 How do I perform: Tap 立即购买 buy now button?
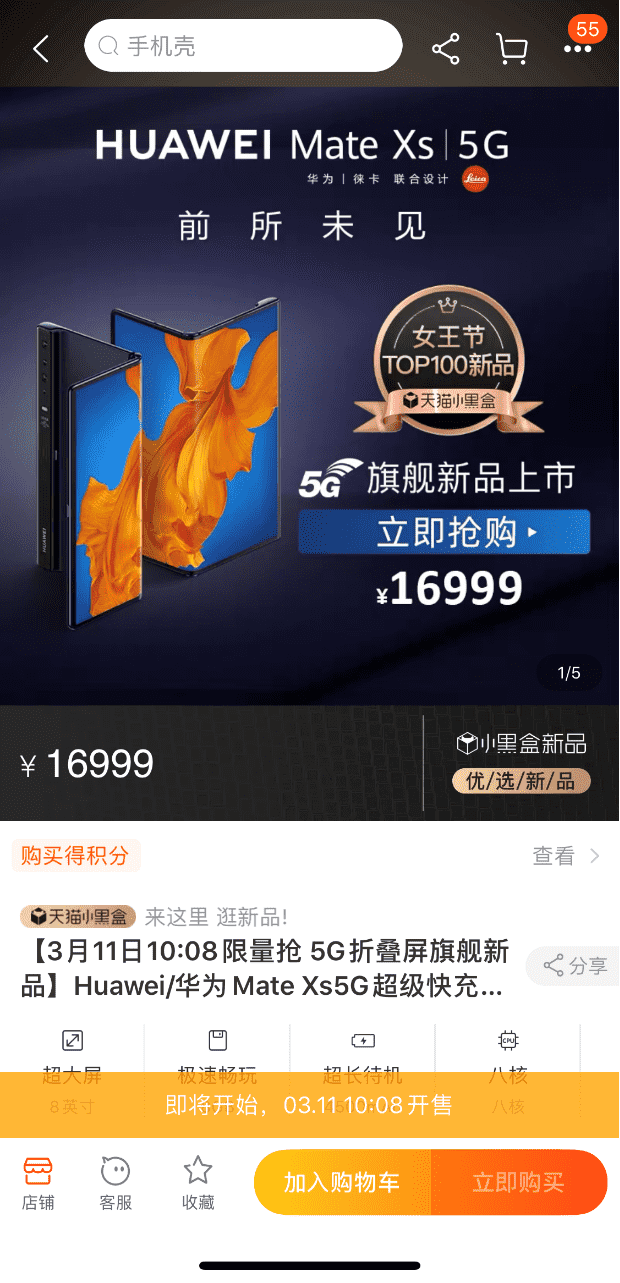pos(519,1183)
